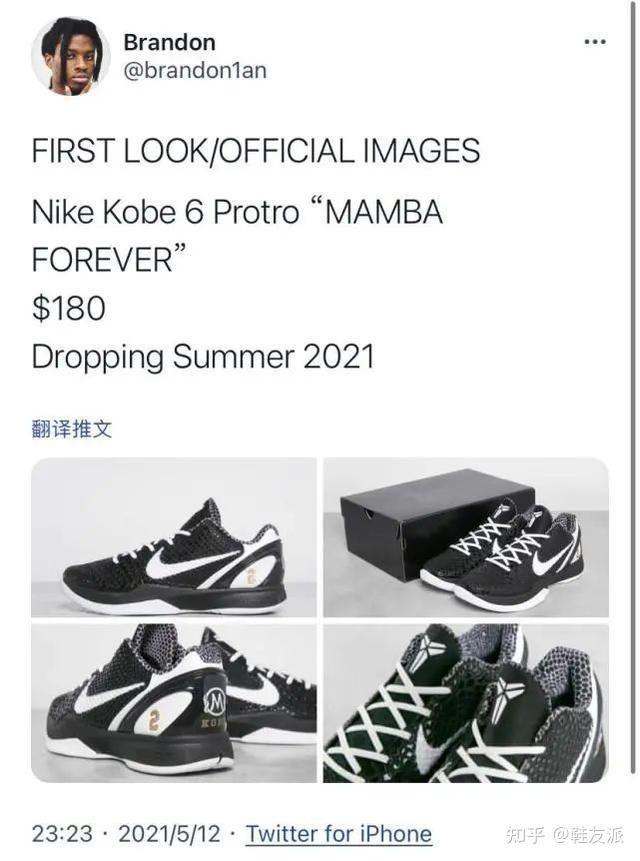
Task: View the heel close-up photo
Action: pos(174,702)
